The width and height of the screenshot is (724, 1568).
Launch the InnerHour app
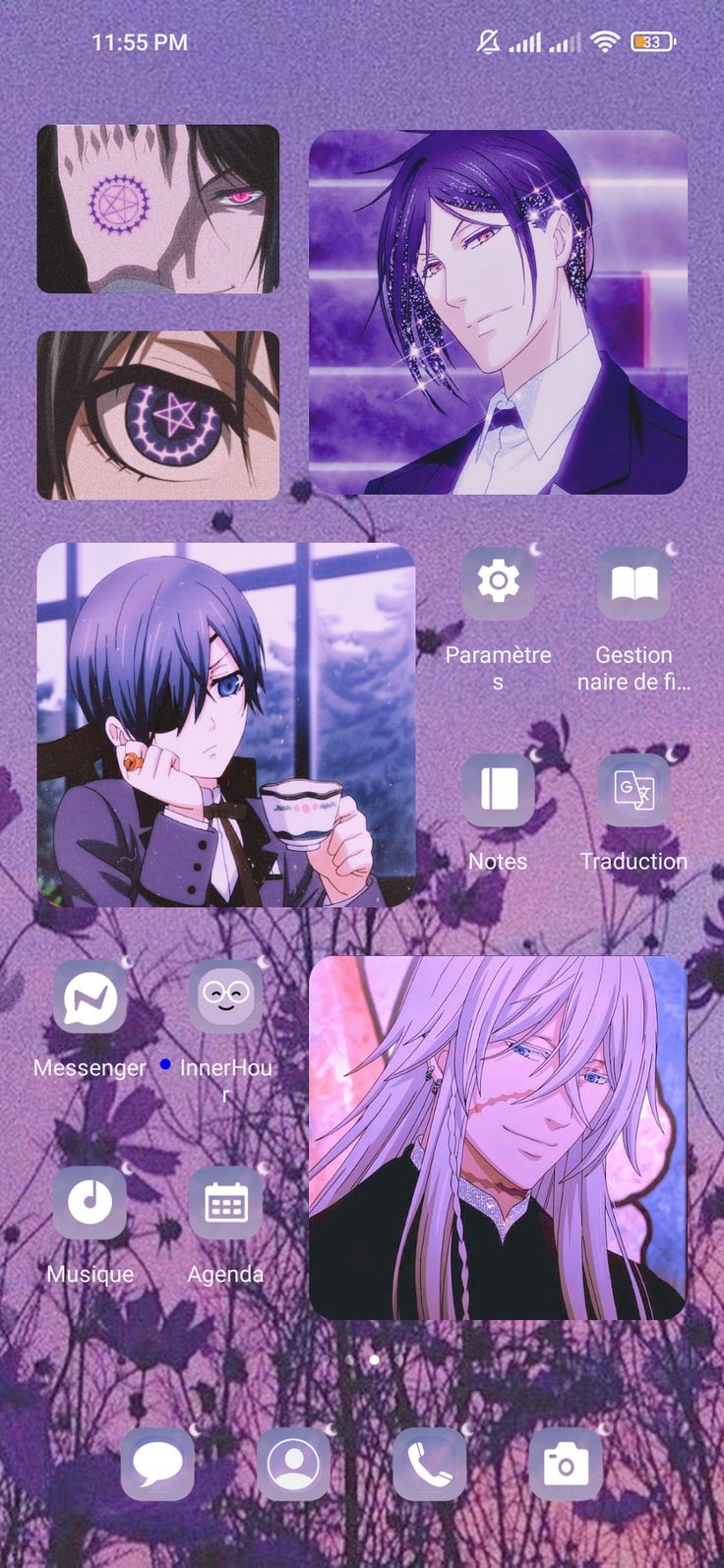(225, 996)
